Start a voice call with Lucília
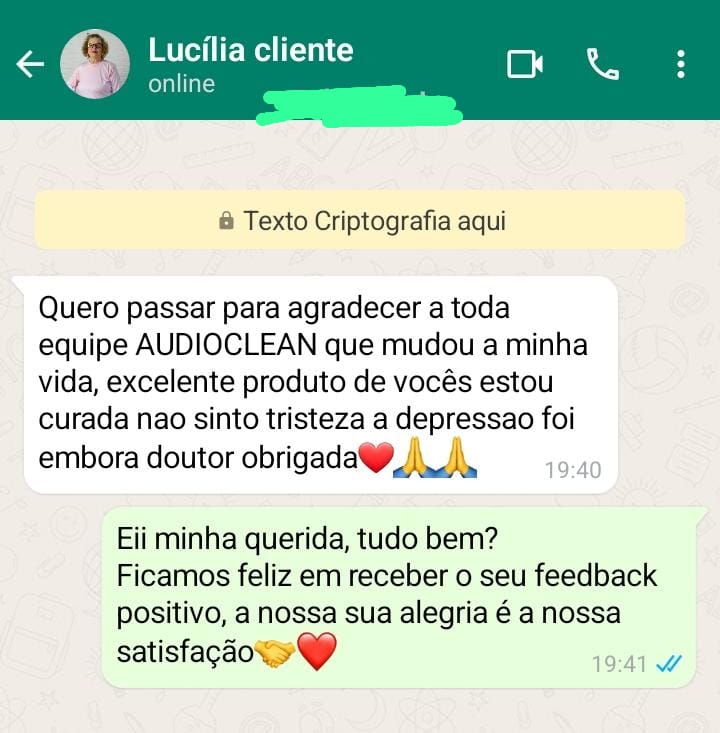 602,65
